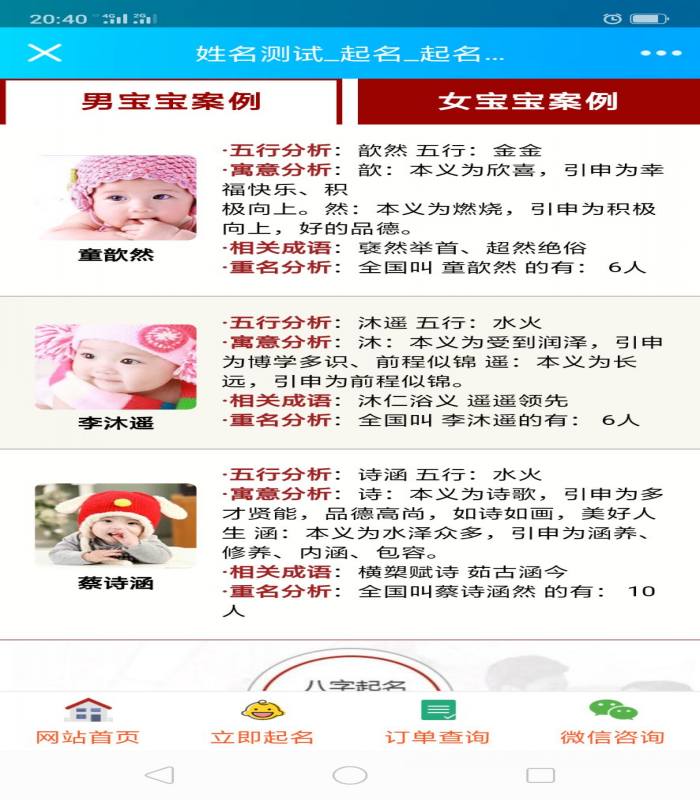The image size is (700, 800).
Task: Open the three-dot overflow menu
Action: click(660, 53)
